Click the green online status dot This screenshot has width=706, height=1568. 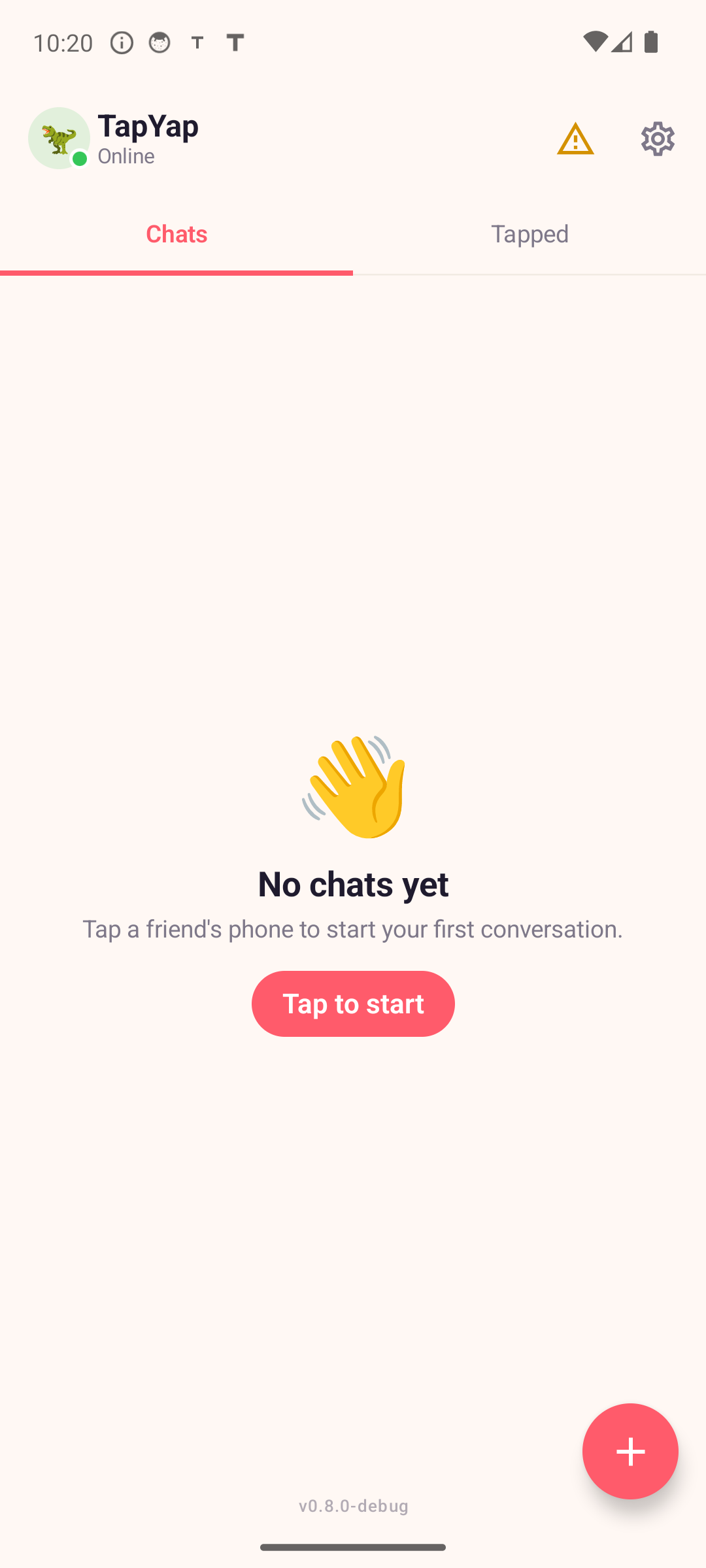[81, 159]
